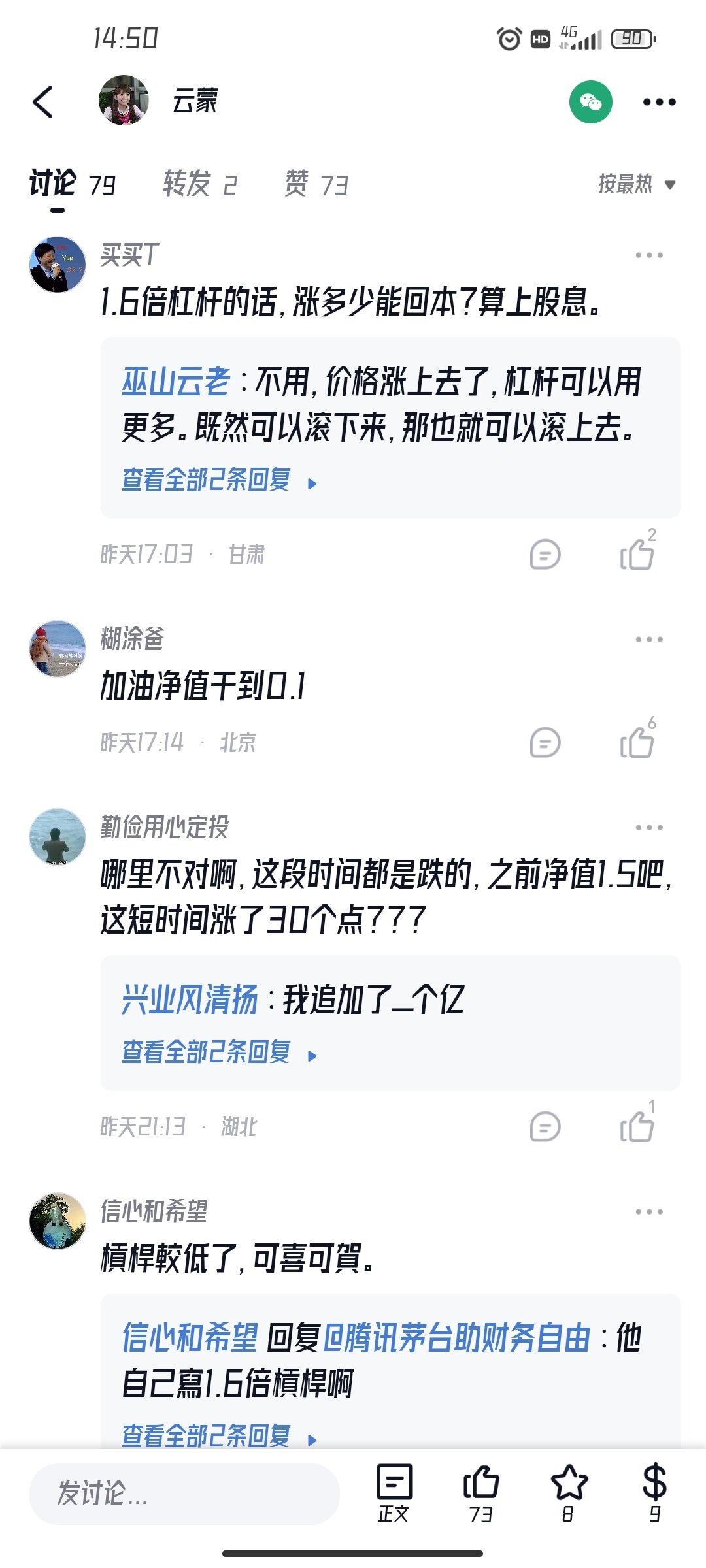Share via the green WeChat icon
This screenshot has height=1568, width=706.
590,102
